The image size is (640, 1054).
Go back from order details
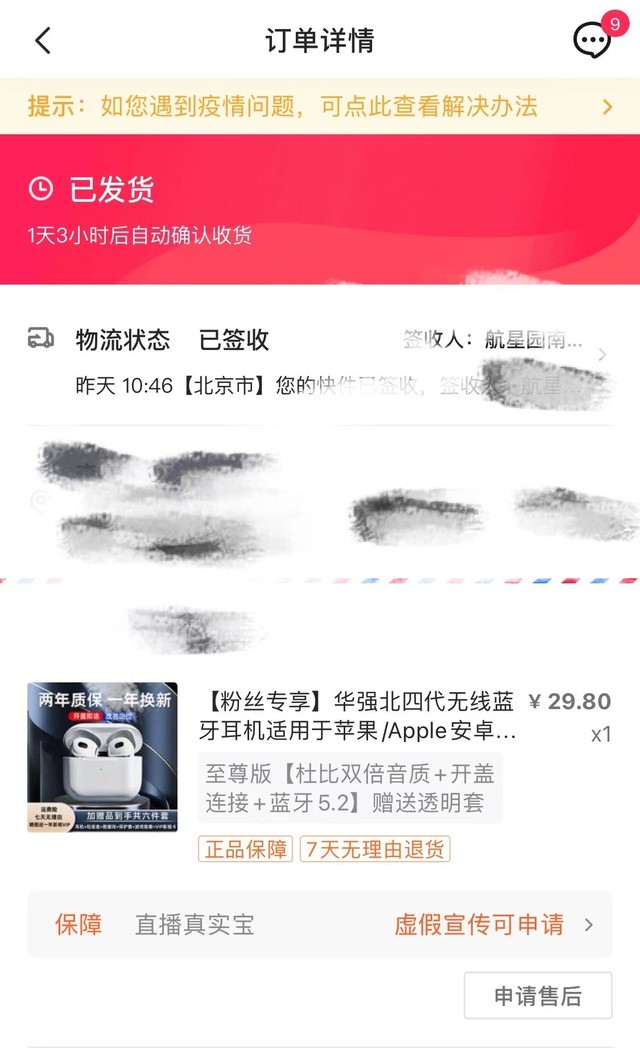pos(42,41)
